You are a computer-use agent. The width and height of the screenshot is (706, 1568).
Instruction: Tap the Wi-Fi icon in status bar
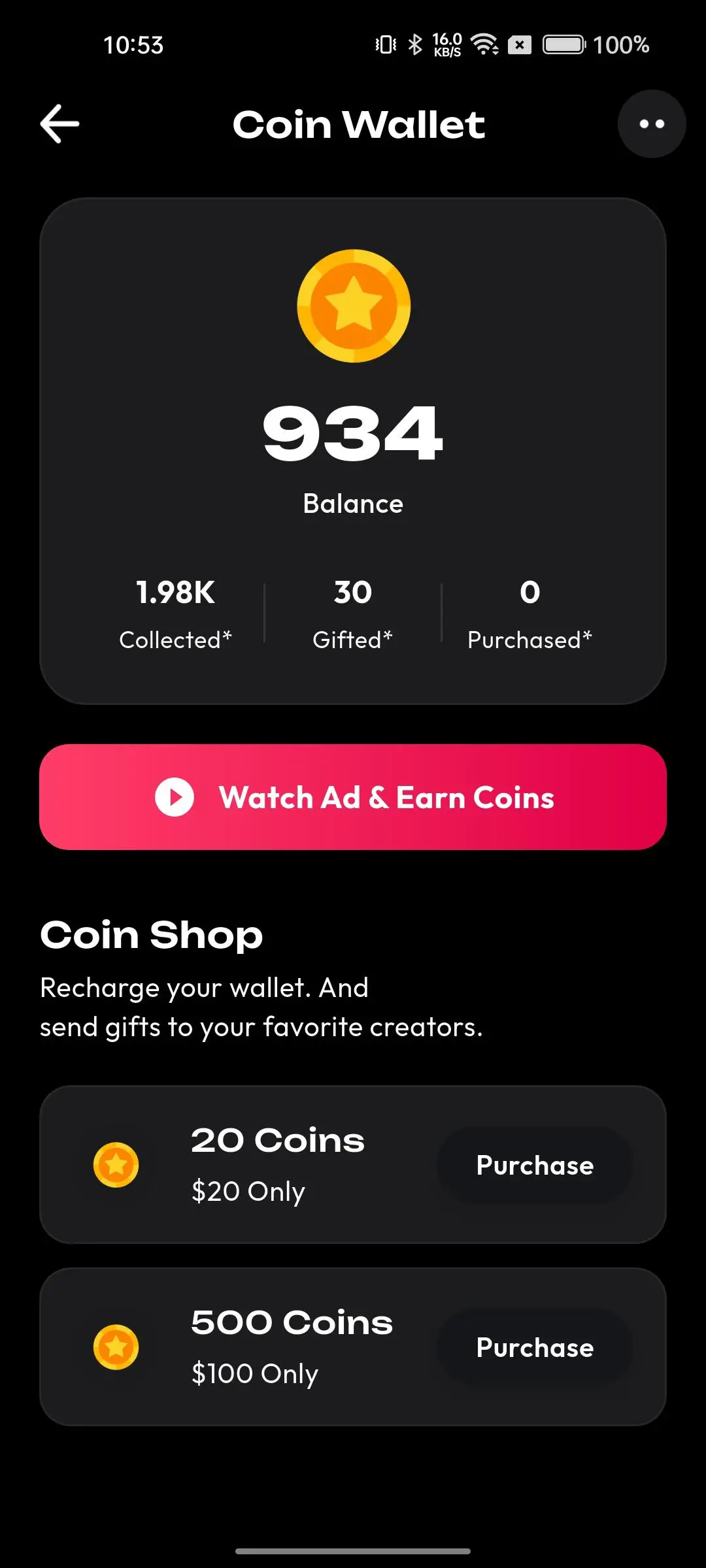pos(483,44)
